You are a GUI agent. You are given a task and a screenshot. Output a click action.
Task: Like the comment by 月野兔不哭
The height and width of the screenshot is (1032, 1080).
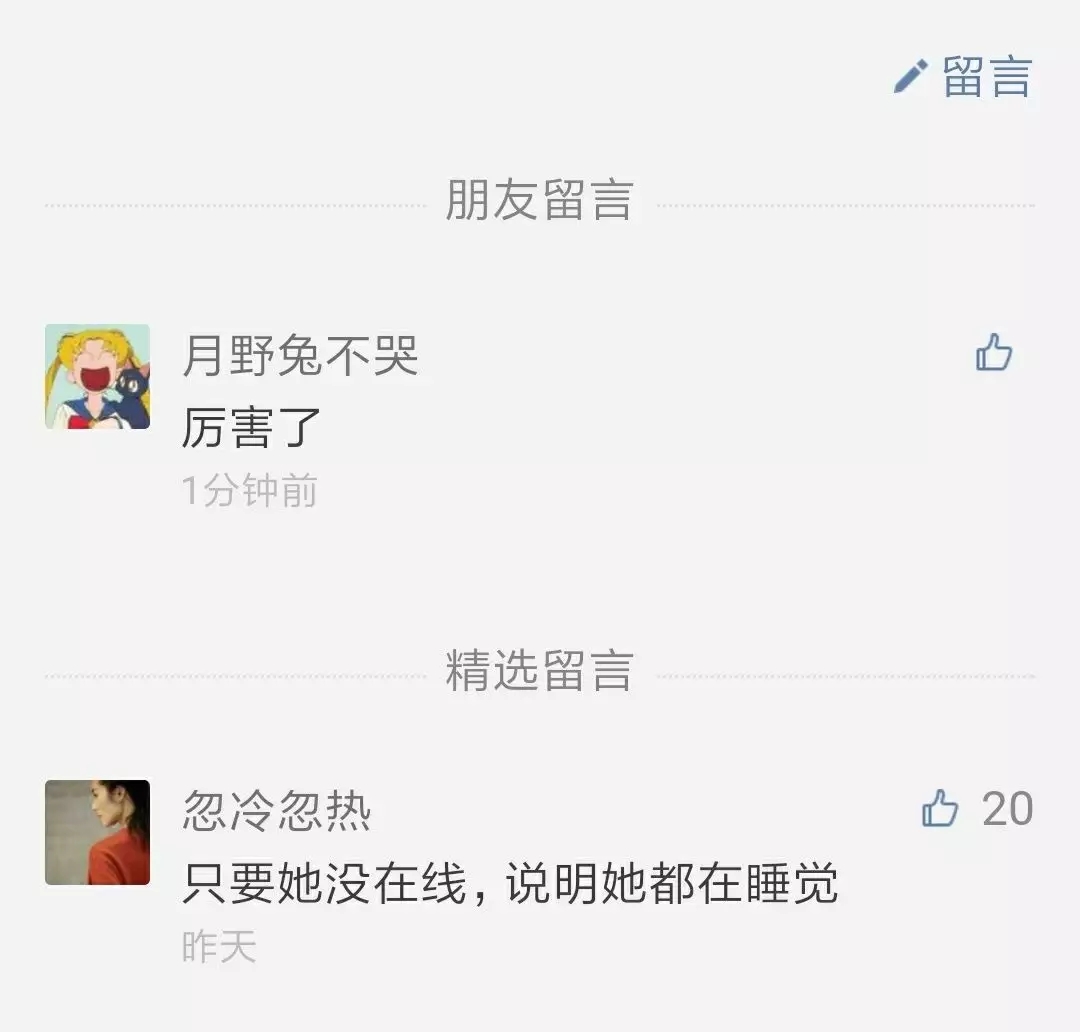tap(994, 354)
